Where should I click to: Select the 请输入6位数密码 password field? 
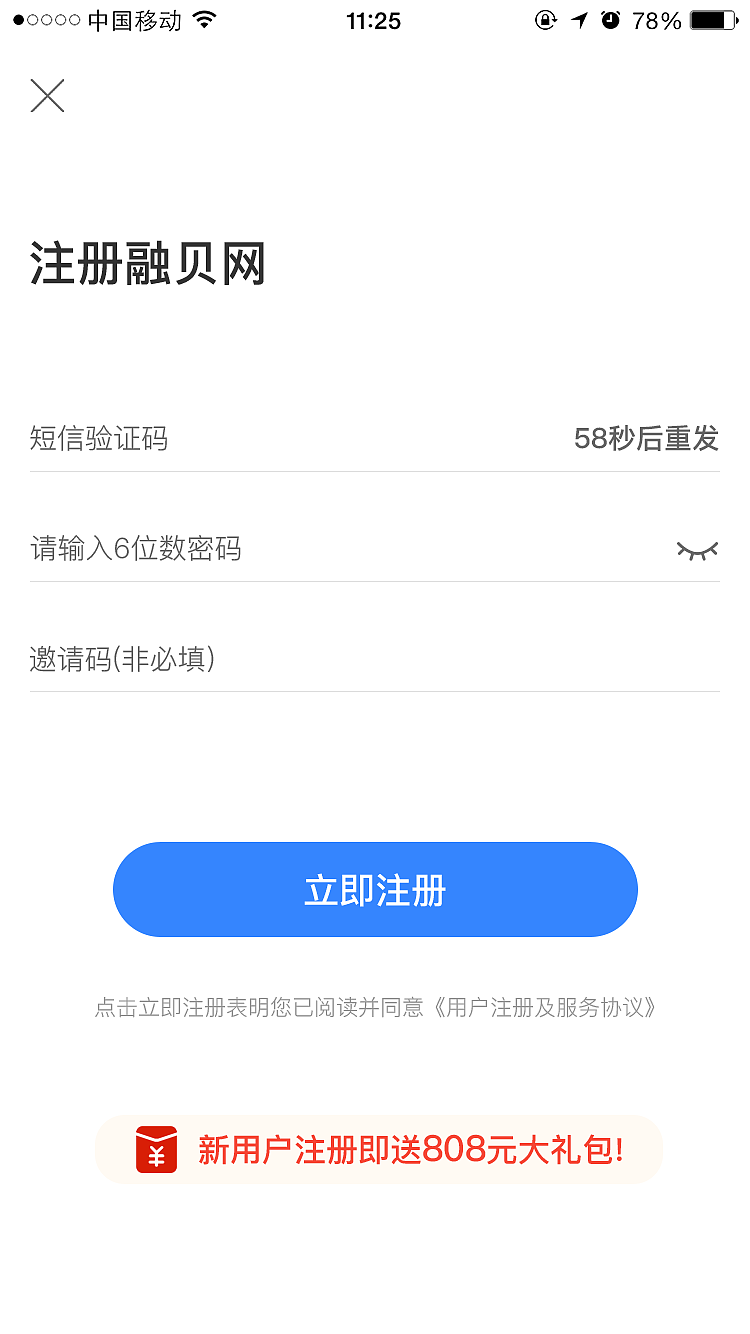point(200,549)
